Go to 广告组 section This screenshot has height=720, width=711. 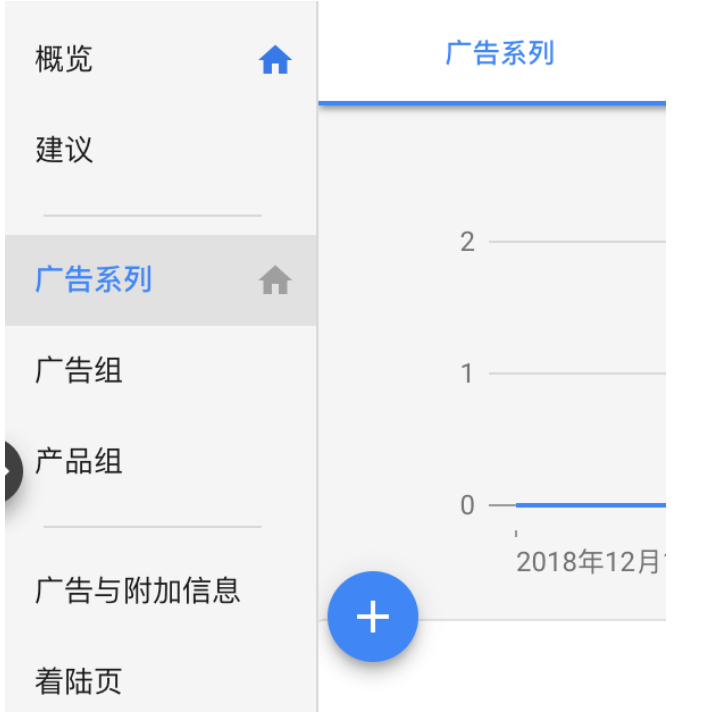pyautogui.click(x=79, y=372)
